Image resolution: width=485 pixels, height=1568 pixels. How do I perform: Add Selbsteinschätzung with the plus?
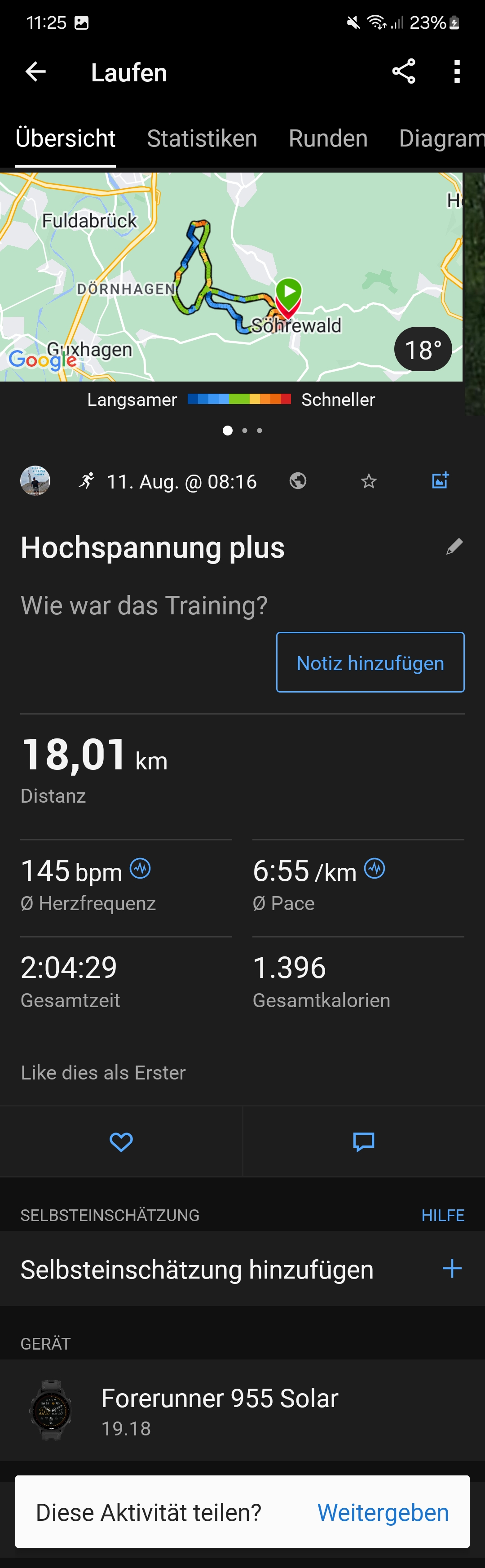point(451,1269)
